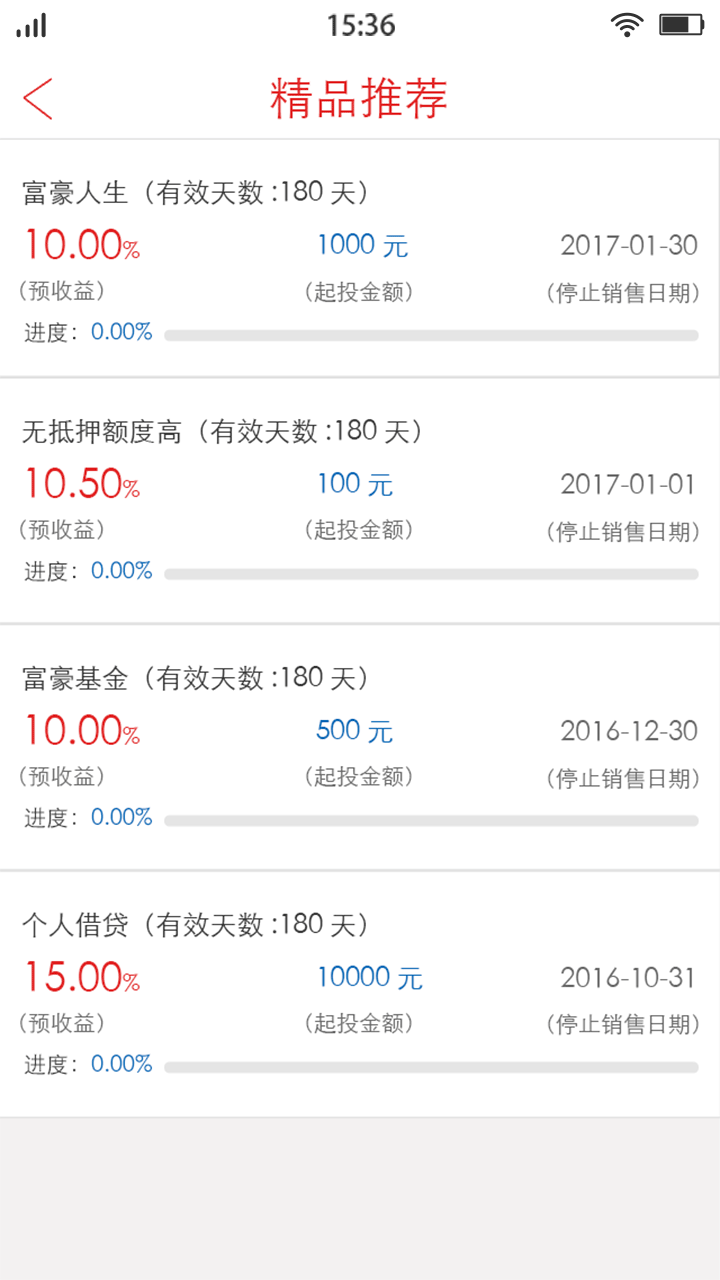Go back using the red arrow

click(38, 99)
